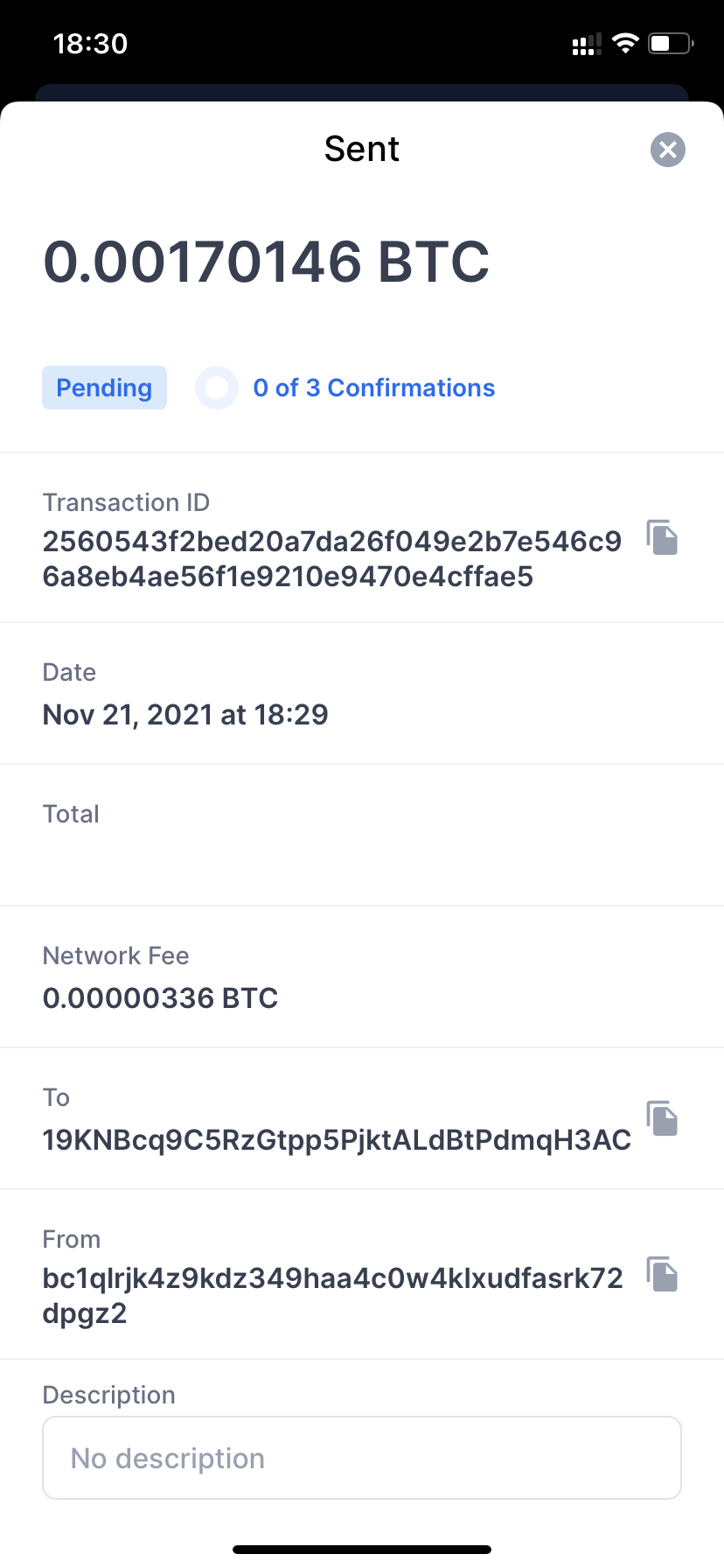The width and height of the screenshot is (724, 1568).
Task: Copy the Transaction ID
Action: (x=663, y=537)
